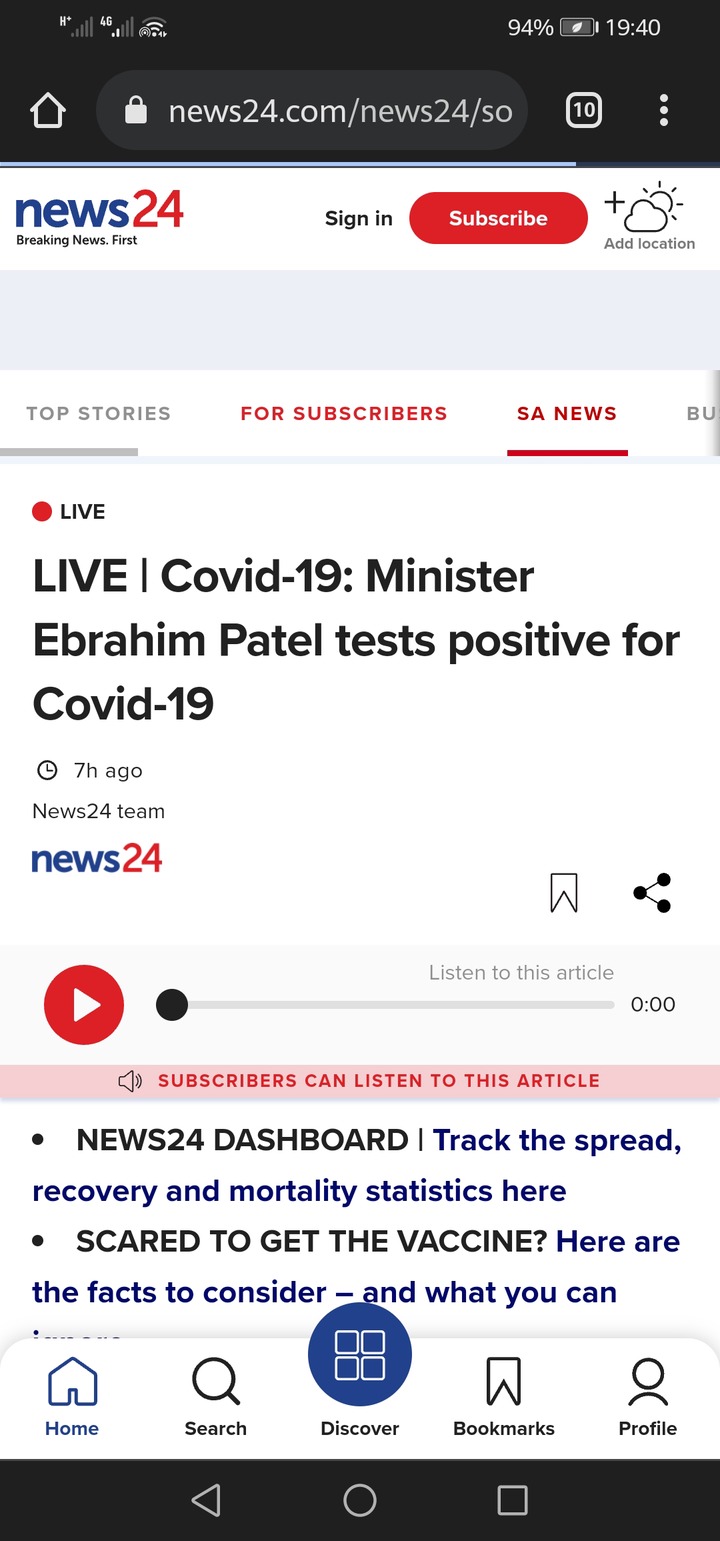
Task: Open the News24 Dashboard statistics link
Action: (x=357, y=1166)
